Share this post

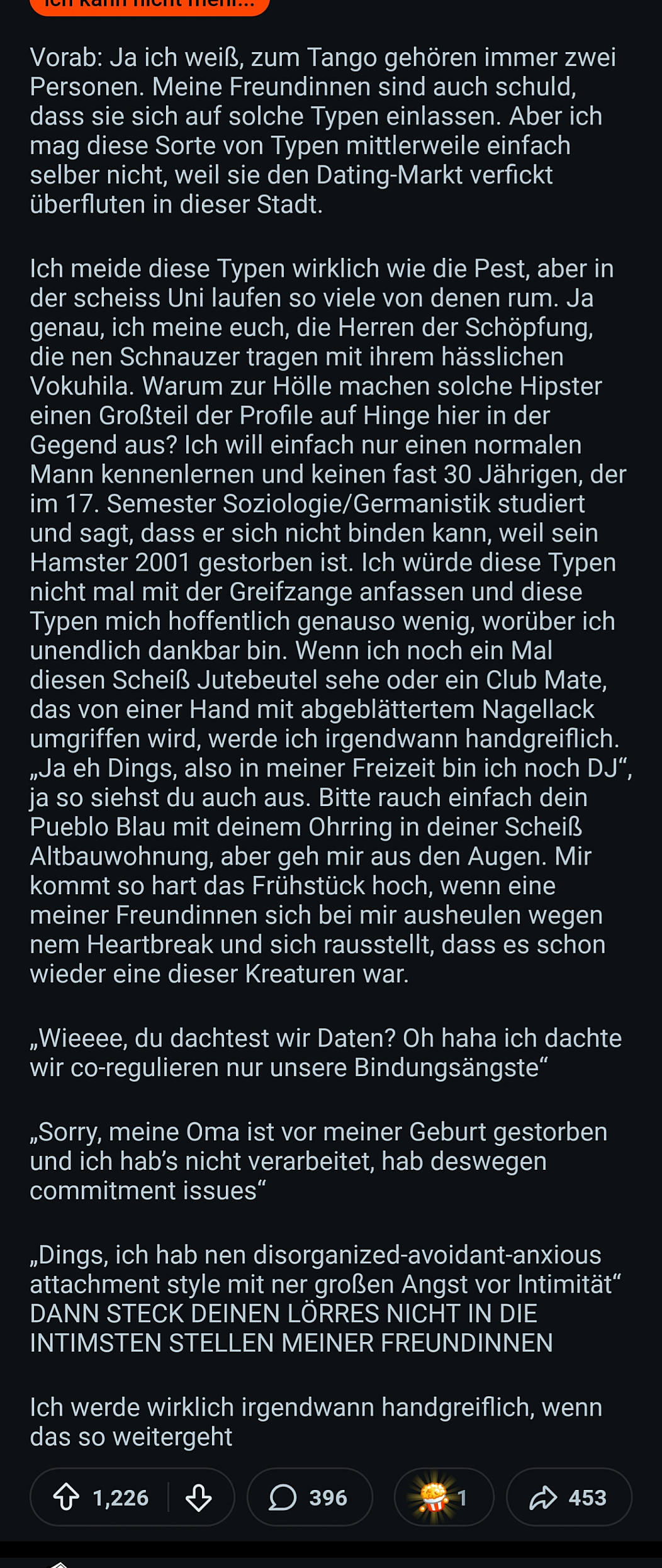coord(568,1497)
